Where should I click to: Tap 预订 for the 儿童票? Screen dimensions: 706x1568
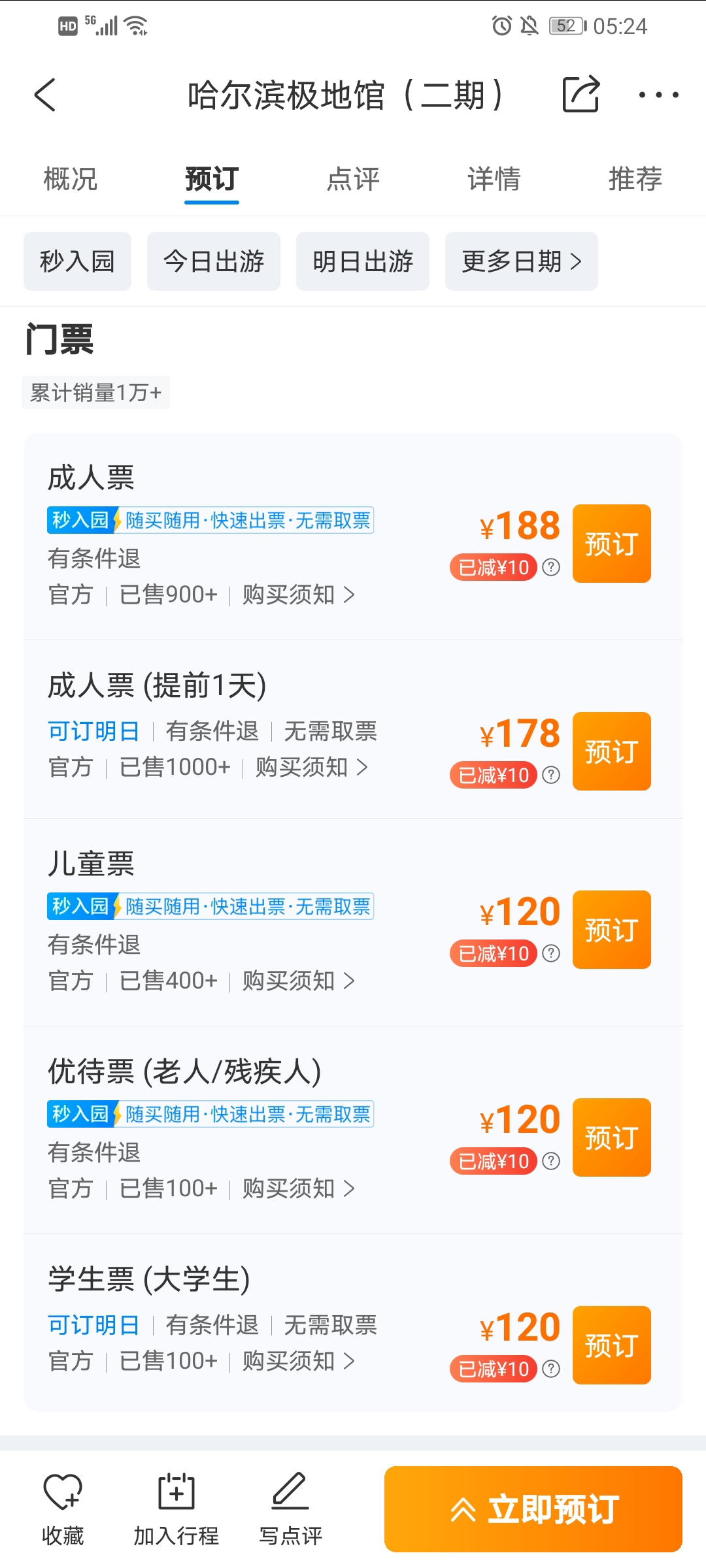click(612, 930)
